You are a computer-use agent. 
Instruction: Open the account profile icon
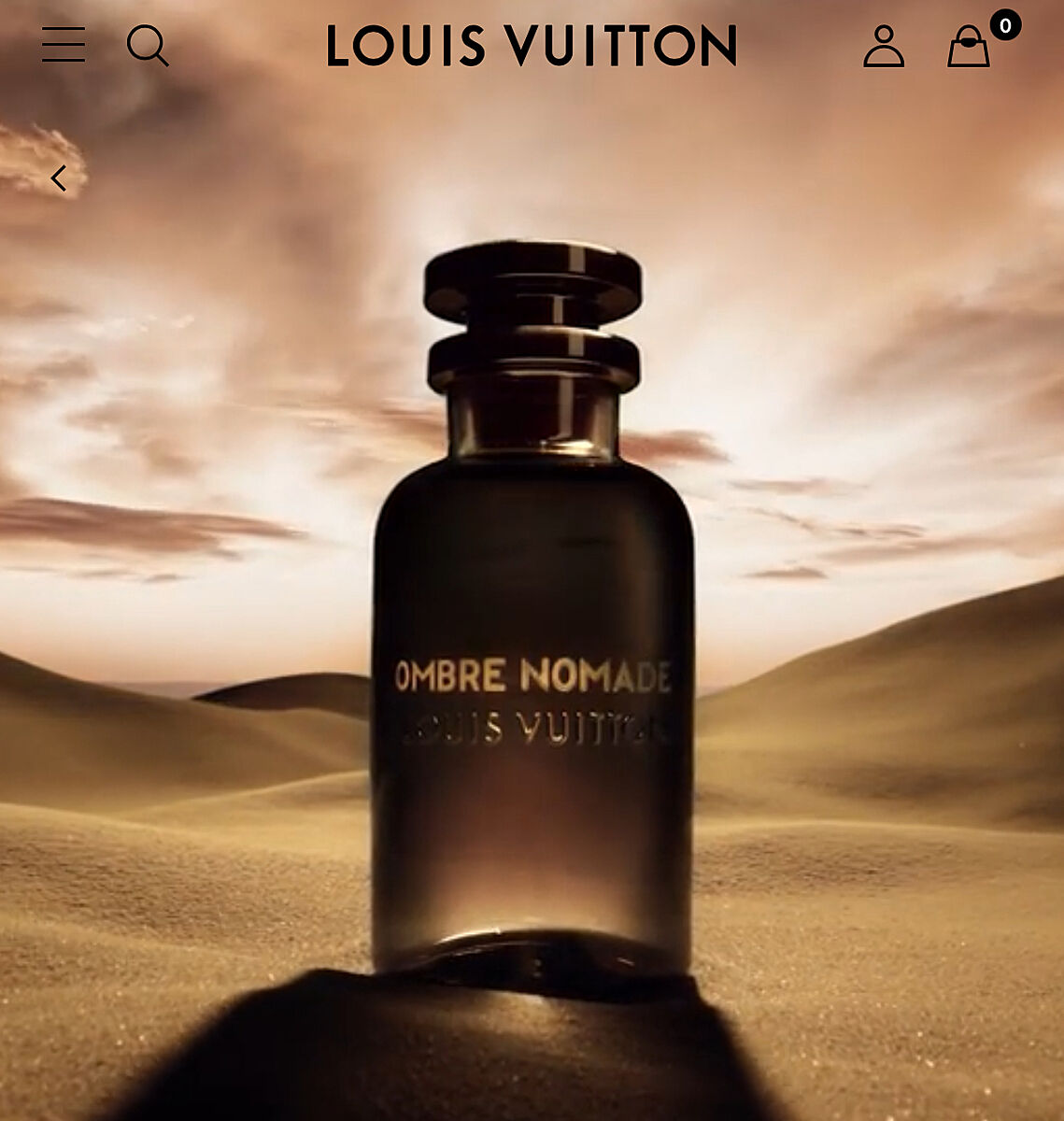pos(884,46)
